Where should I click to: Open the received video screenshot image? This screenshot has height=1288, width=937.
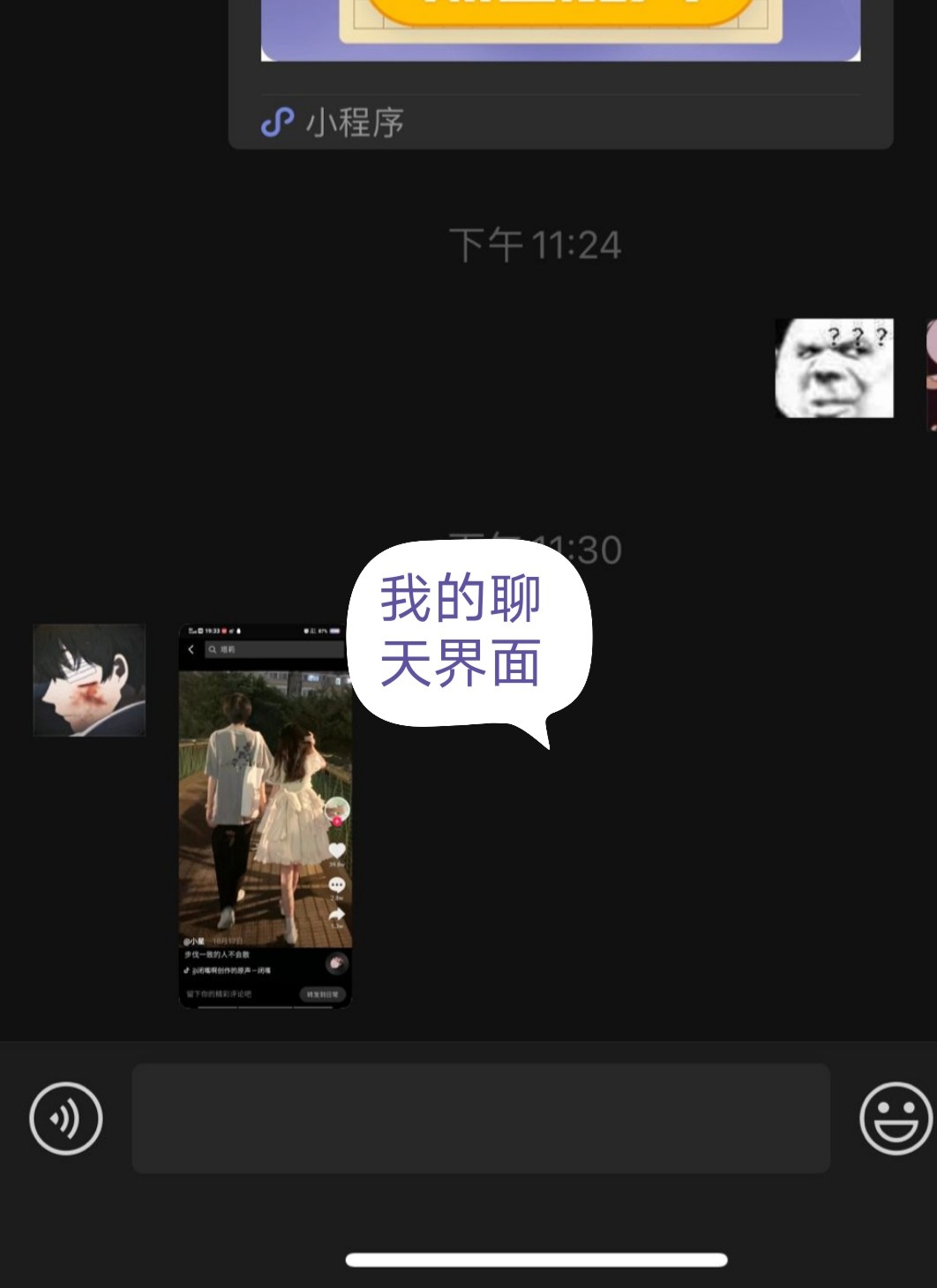tap(265, 816)
